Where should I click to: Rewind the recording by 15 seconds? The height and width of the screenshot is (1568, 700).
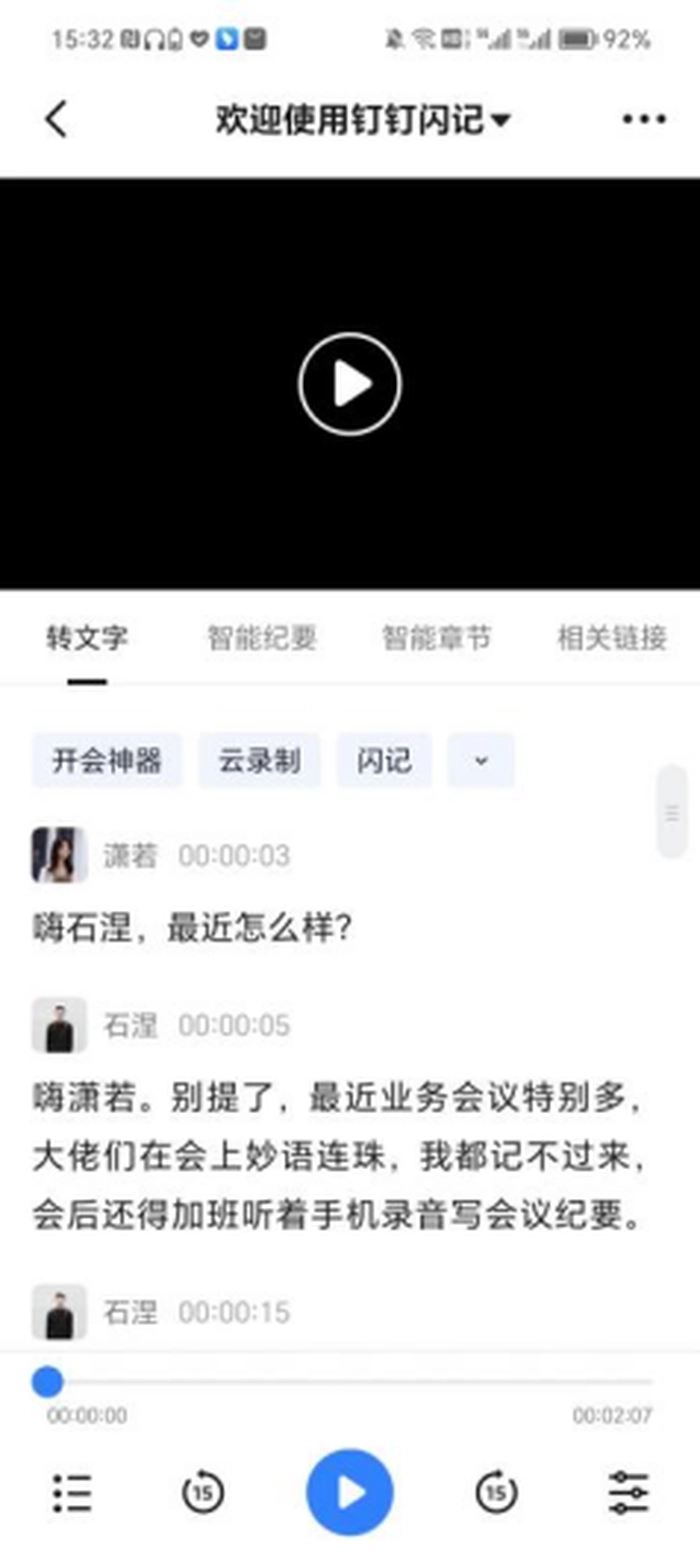pyautogui.click(x=203, y=1493)
